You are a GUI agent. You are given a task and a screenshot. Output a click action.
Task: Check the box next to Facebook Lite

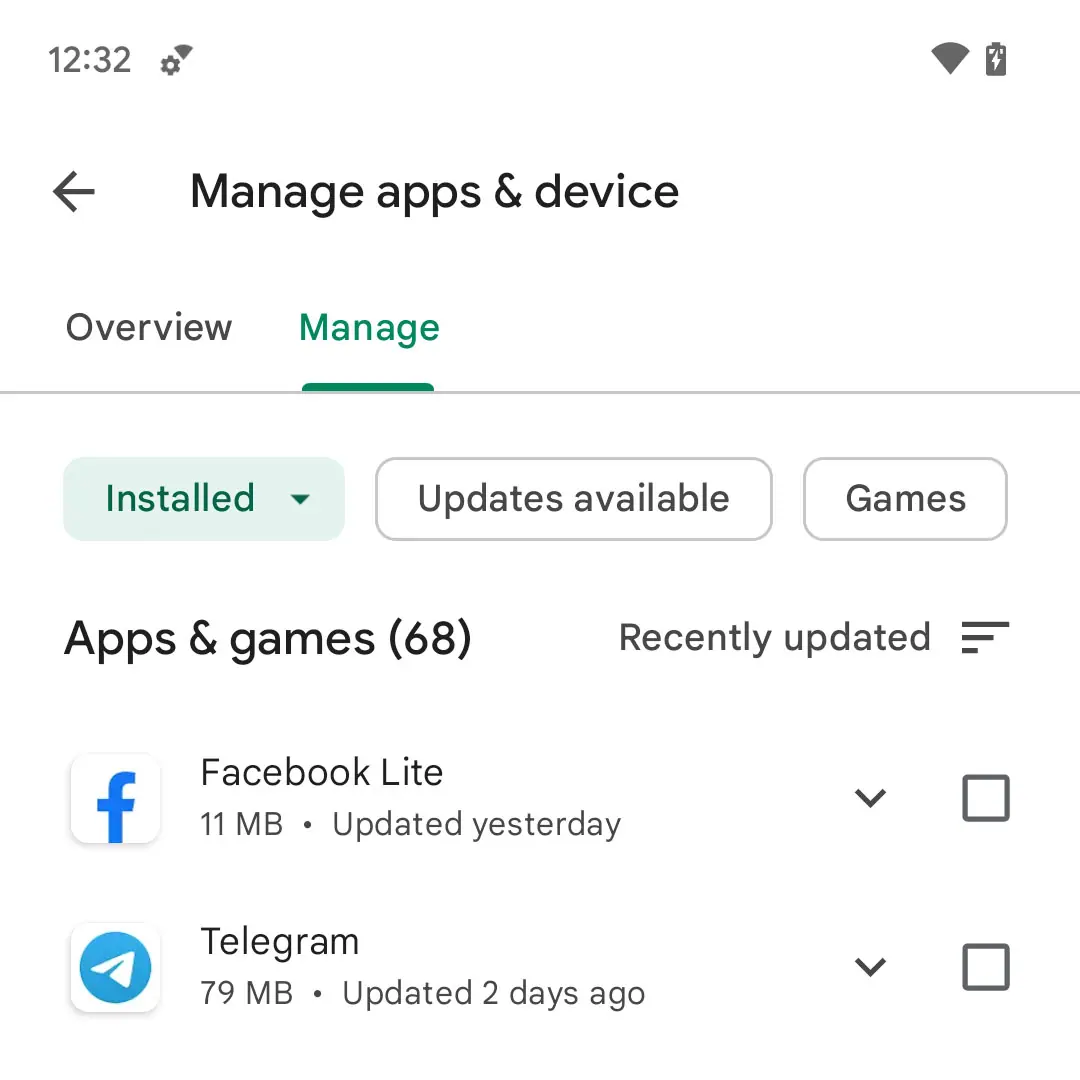click(985, 798)
